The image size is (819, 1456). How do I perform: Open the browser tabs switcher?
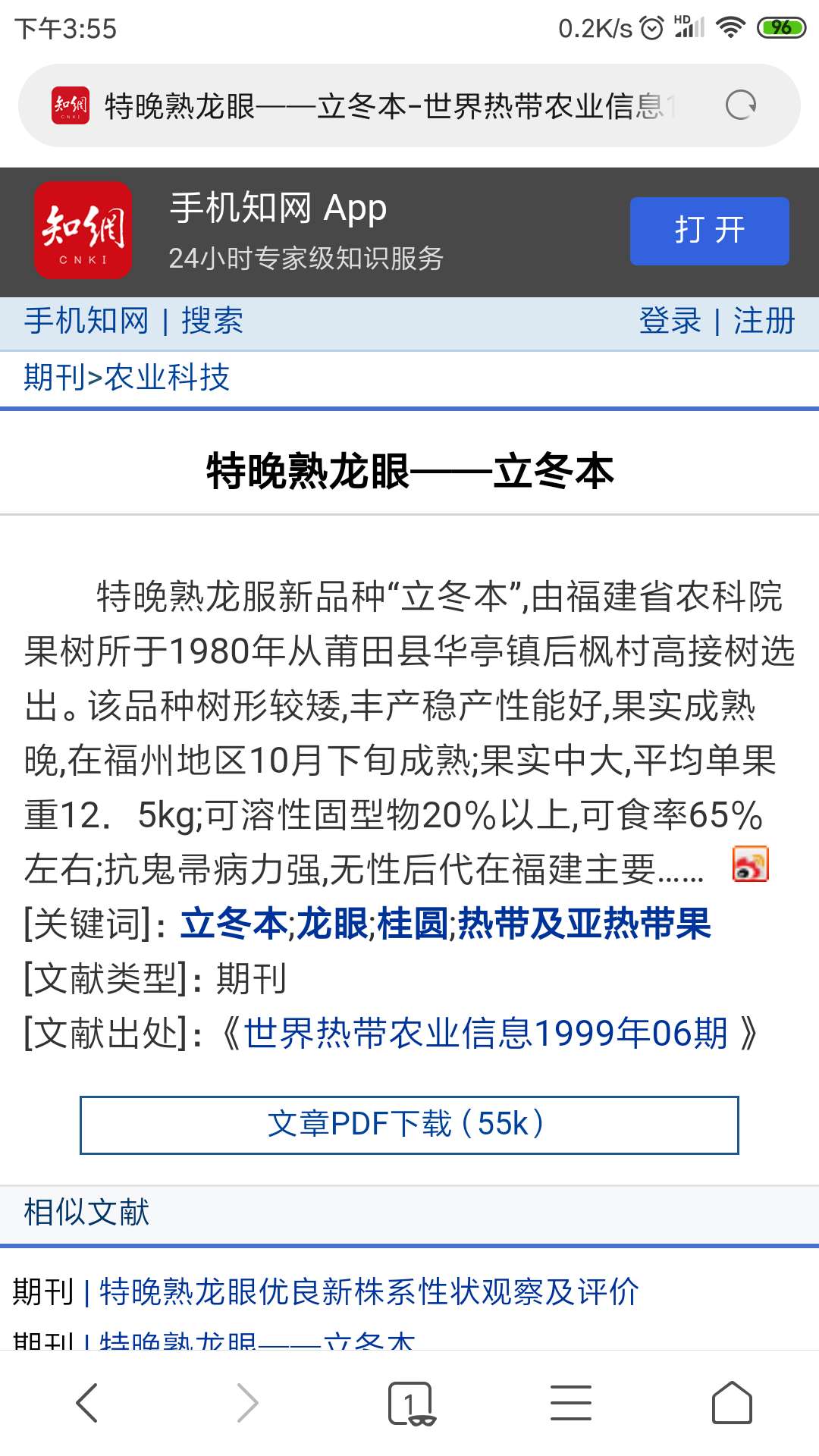point(410,1403)
